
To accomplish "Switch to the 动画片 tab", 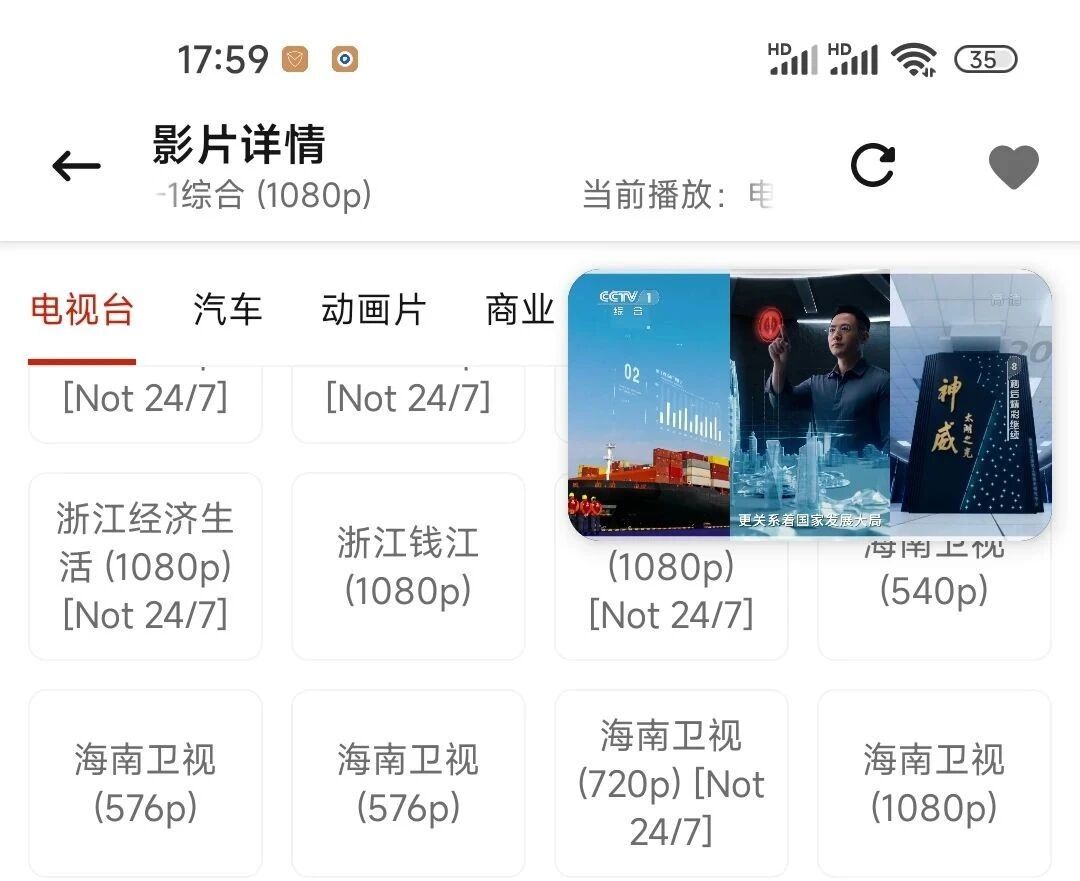I will click(373, 309).
